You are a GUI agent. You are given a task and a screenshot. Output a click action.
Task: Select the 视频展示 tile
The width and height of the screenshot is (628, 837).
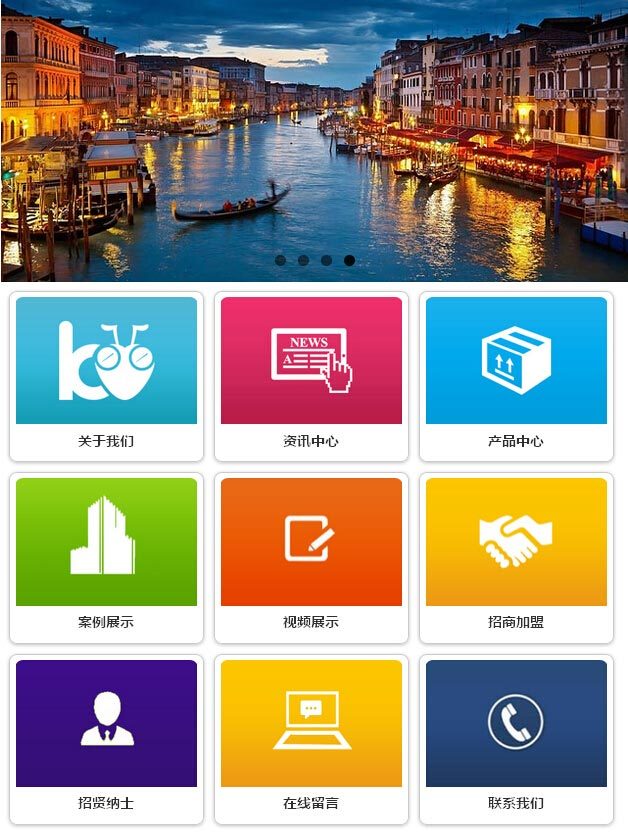tap(311, 556)
